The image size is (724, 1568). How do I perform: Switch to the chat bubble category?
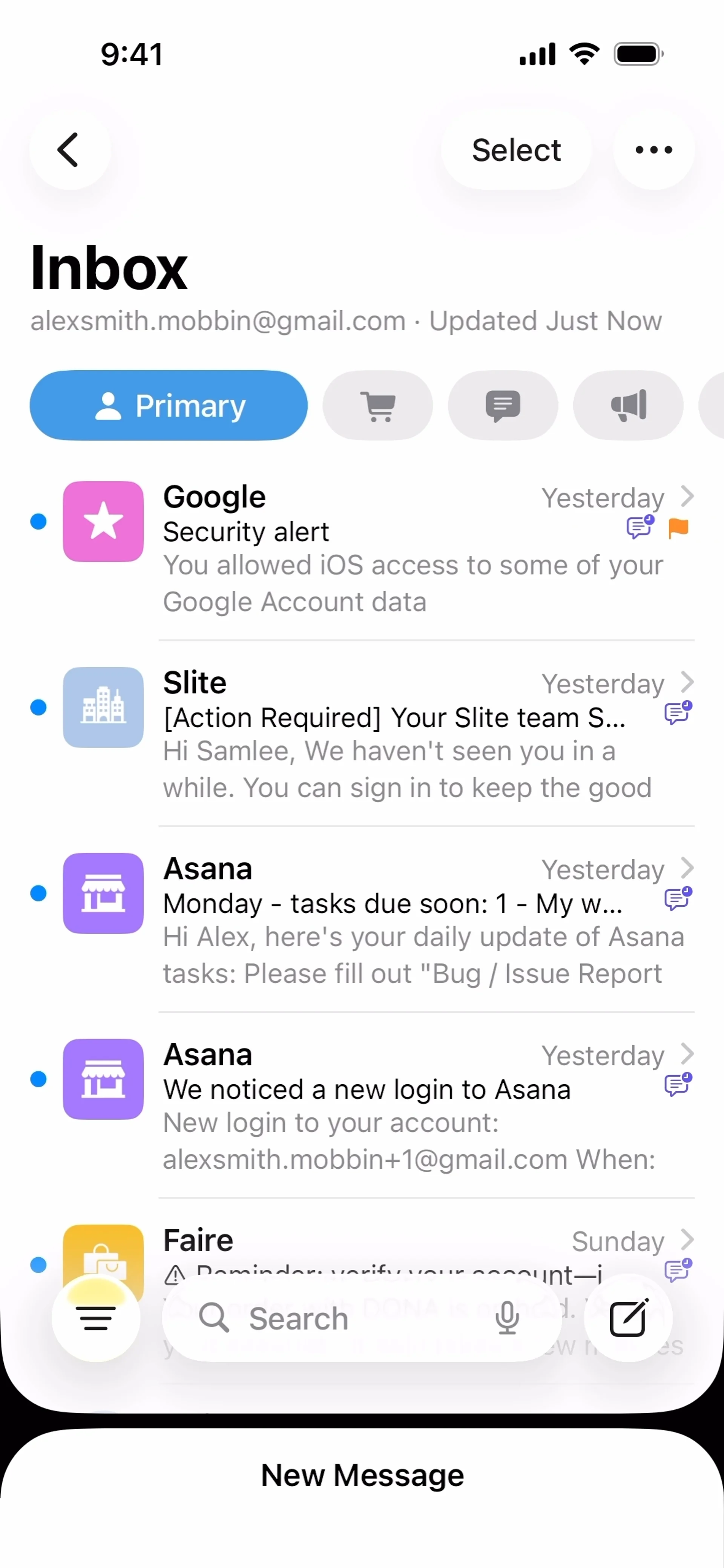pos(503,405)
